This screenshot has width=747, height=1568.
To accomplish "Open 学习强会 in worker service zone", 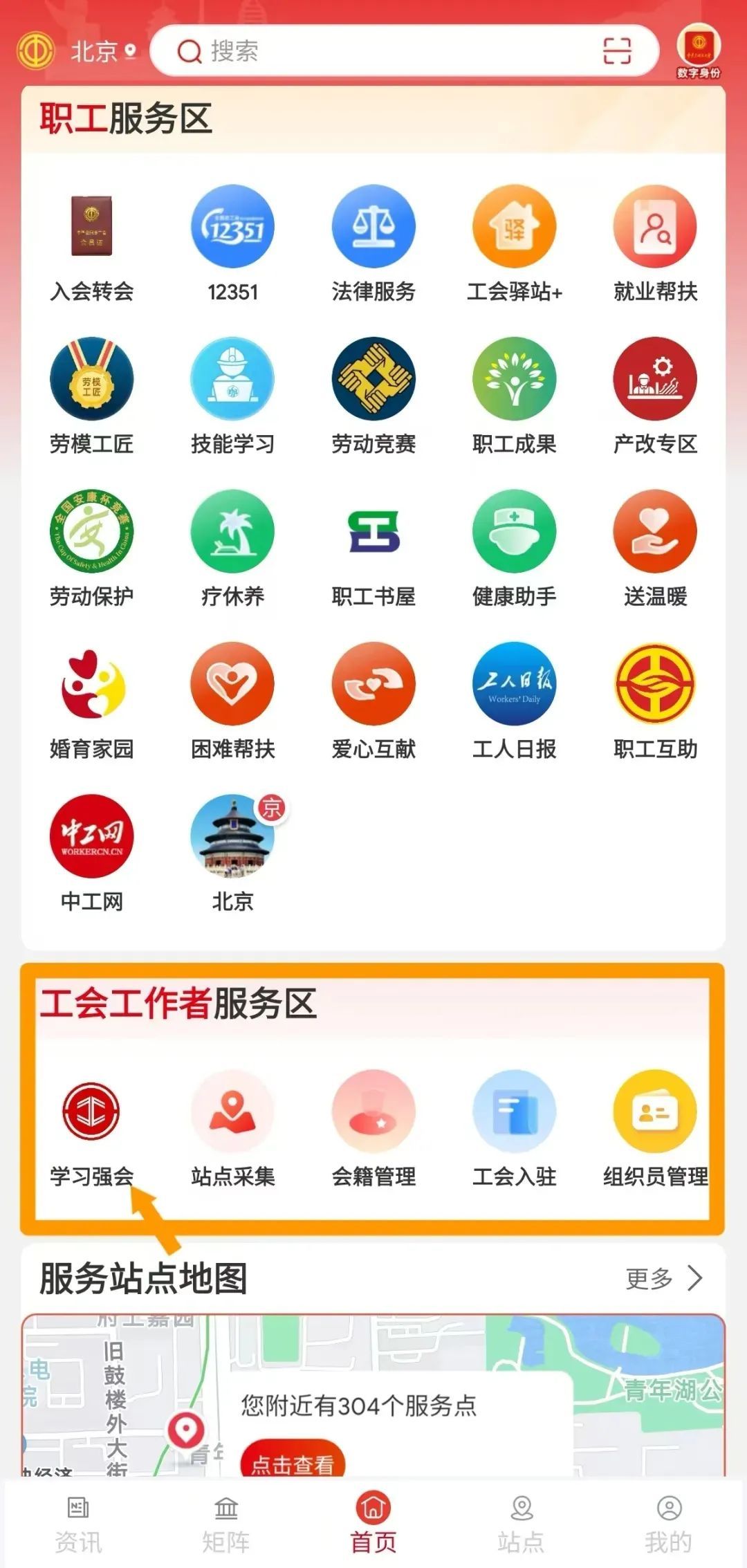I will [91, 1129].
